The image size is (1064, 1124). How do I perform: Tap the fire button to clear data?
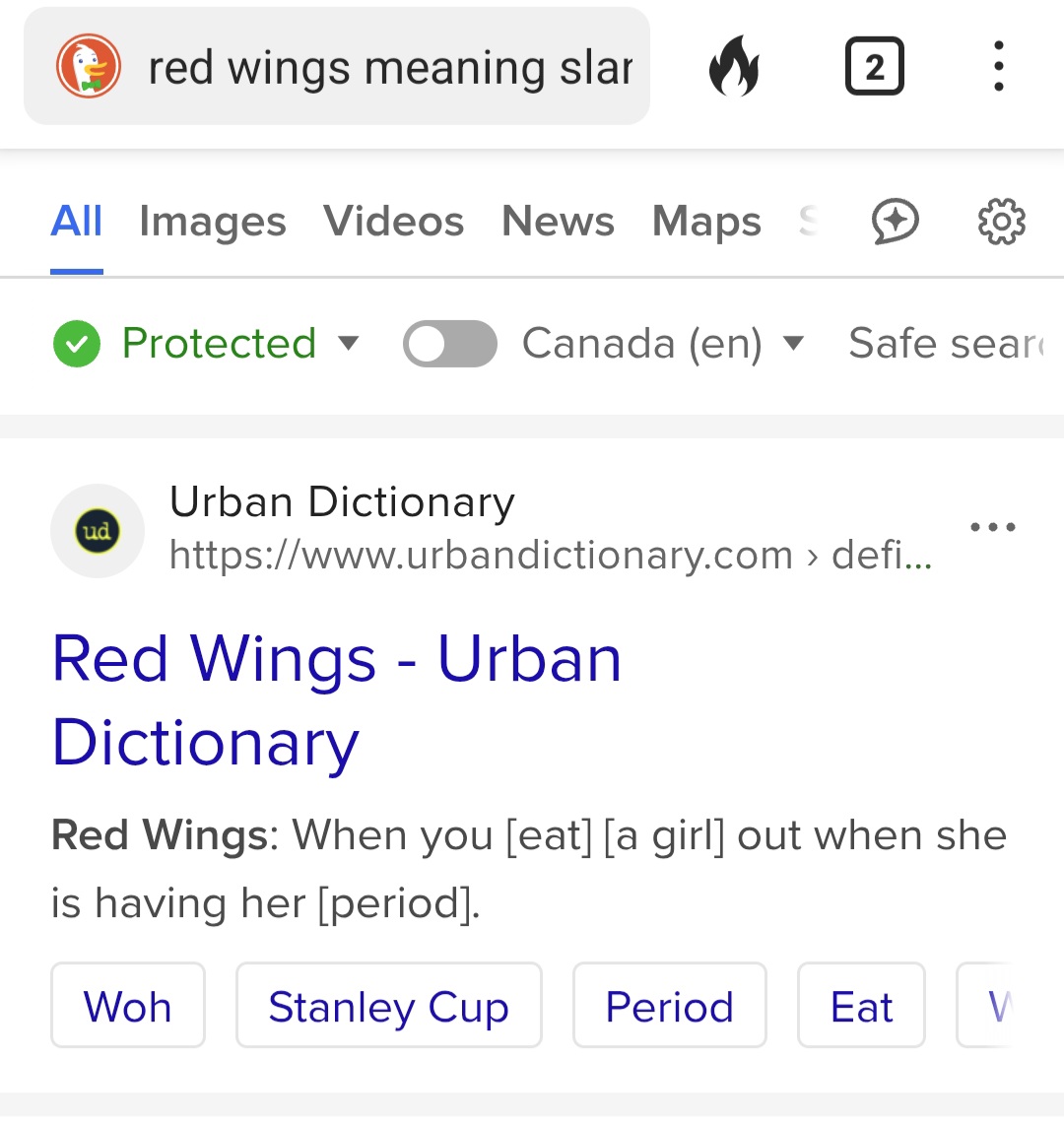coord(735,68)
